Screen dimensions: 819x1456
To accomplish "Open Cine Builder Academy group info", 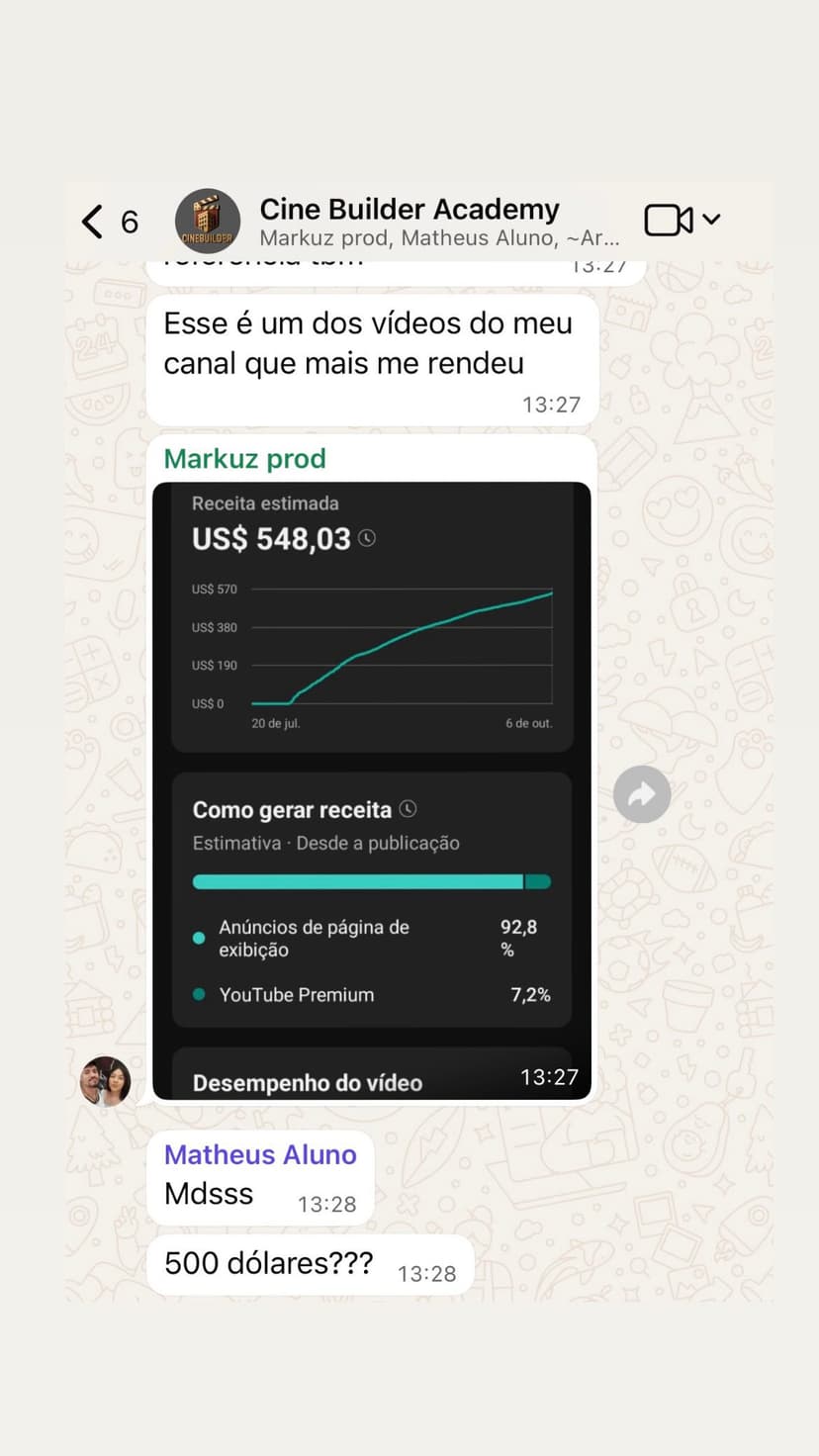I will click(x=409, y=209).
